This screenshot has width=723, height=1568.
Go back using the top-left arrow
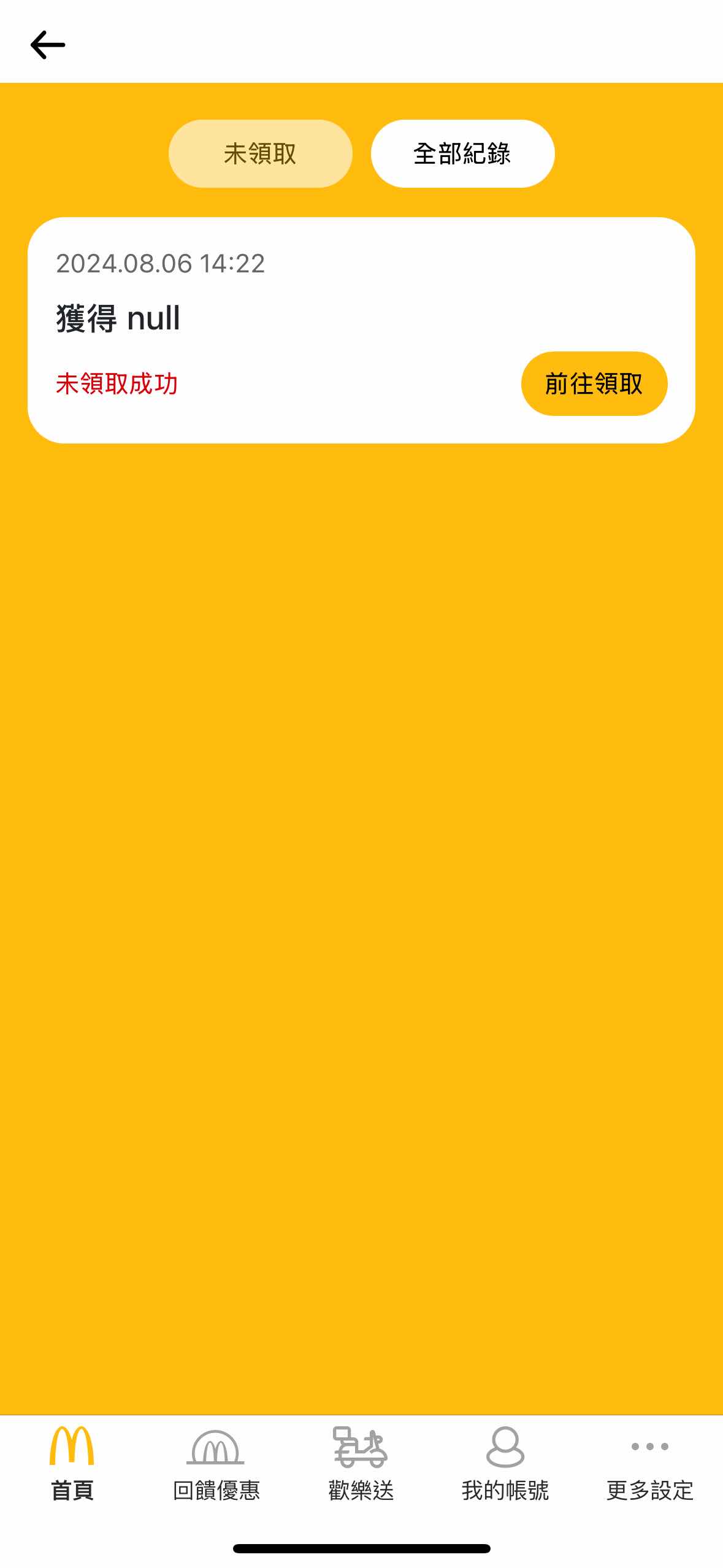[48, 45]
